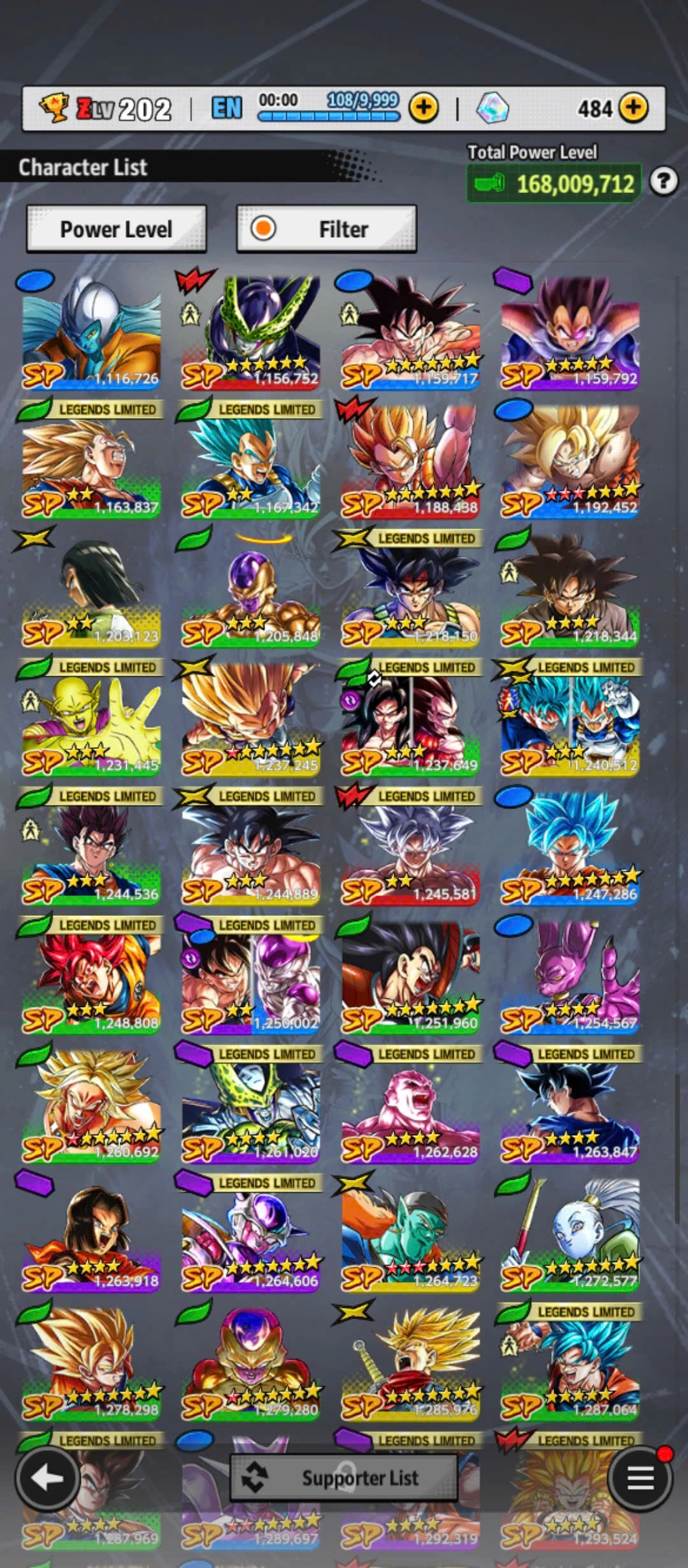This screenshot has height=1568, width=688.
Task: Open the Total Power Level help icon
Action: click(663, 182)
